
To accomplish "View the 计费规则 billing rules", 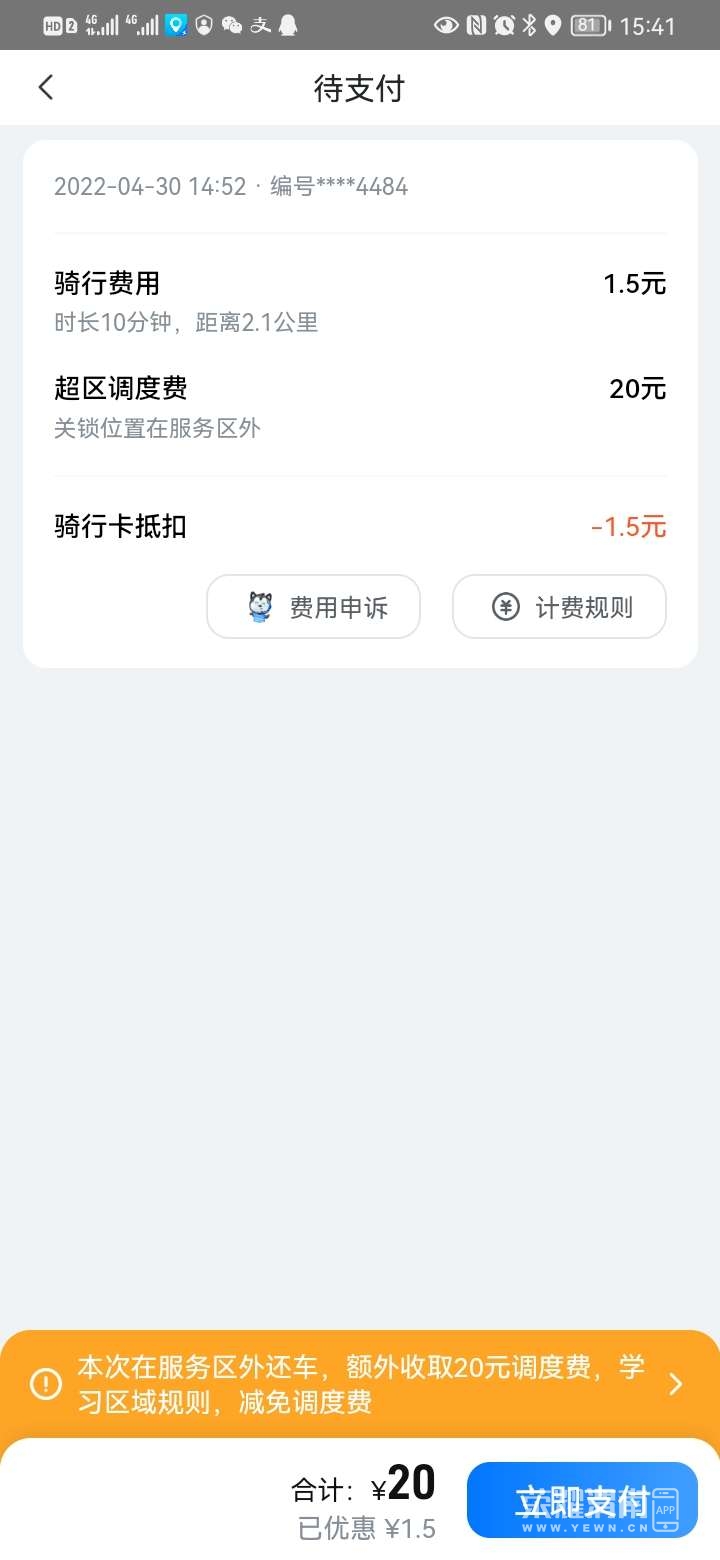I will [559, 607].
